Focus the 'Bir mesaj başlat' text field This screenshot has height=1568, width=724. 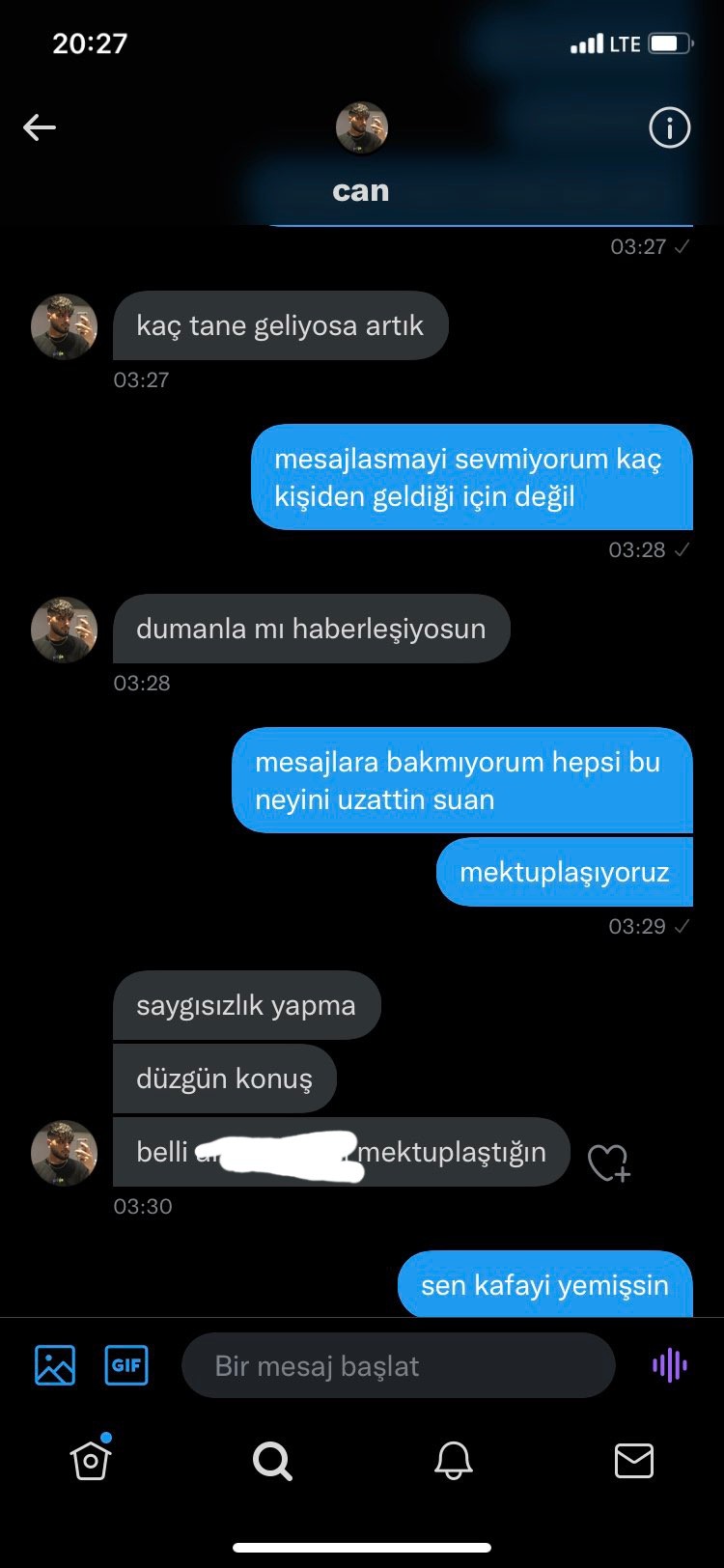point(398,1365)
